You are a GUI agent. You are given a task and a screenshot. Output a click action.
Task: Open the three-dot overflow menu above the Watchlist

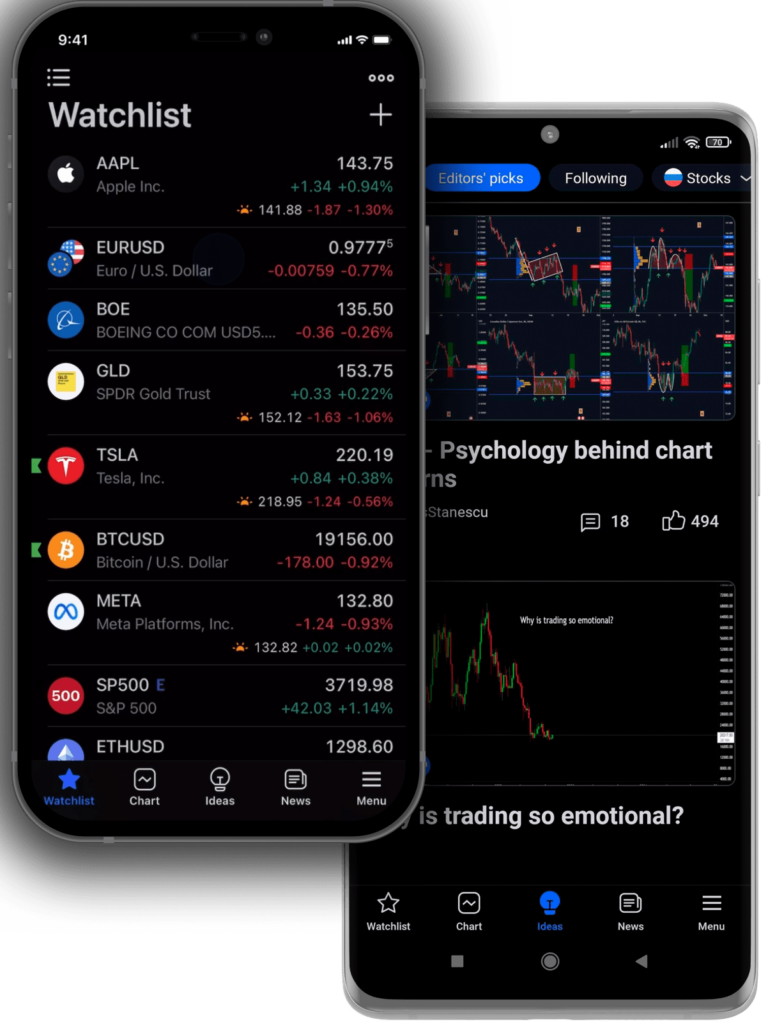[380, 77]
